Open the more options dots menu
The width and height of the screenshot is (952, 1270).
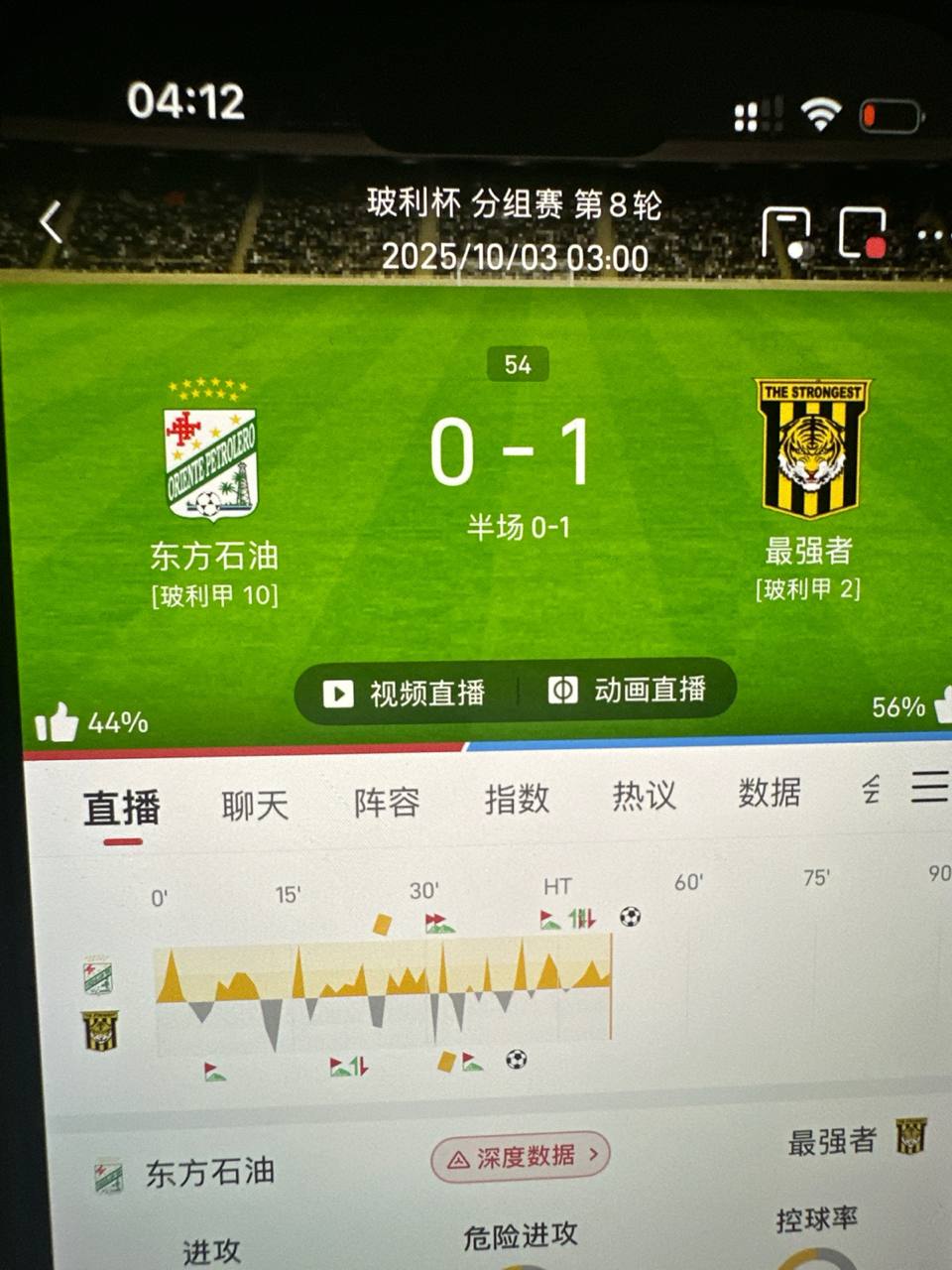click(x=932, y=236)
